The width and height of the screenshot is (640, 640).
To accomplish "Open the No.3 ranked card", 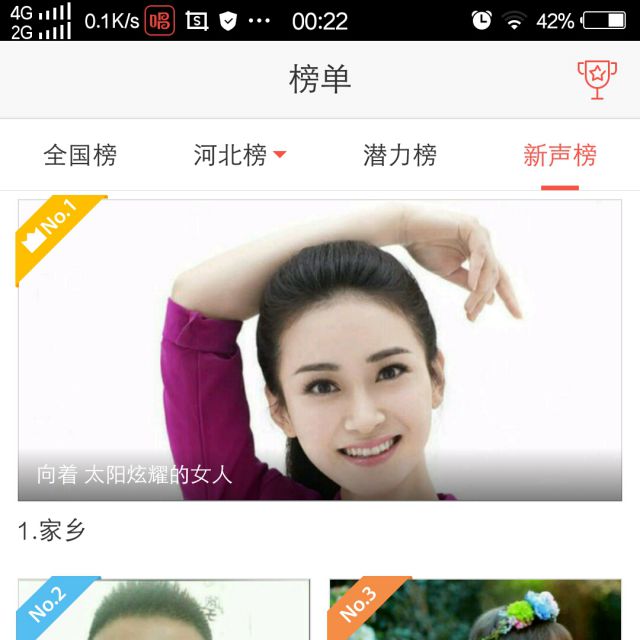I will (x=476, y=610).
